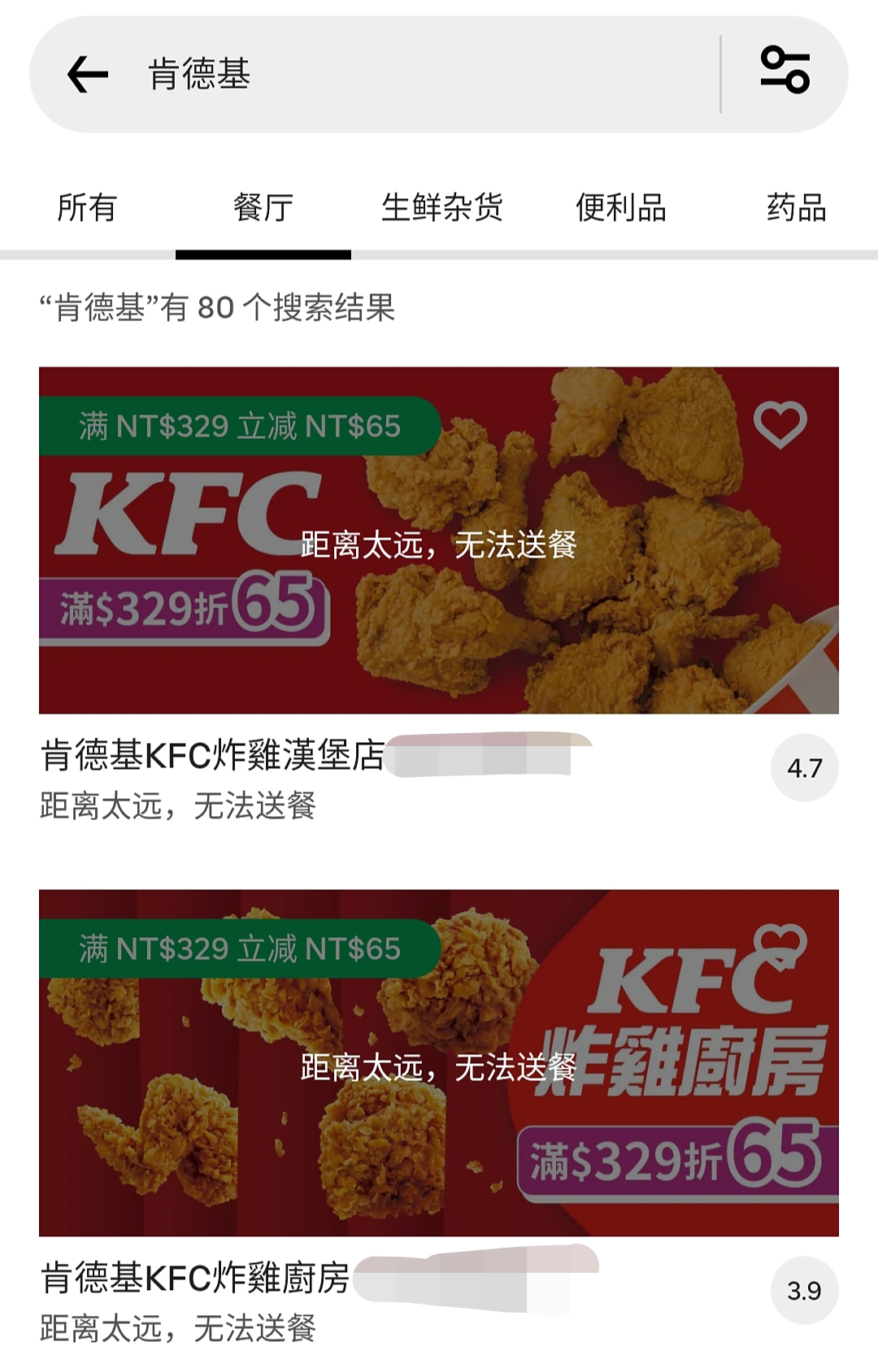Switch to the 生鲜杂货 tab
Image resolution: width=878 pixels, height=1372 pixels.
click(x=442, y=208)
